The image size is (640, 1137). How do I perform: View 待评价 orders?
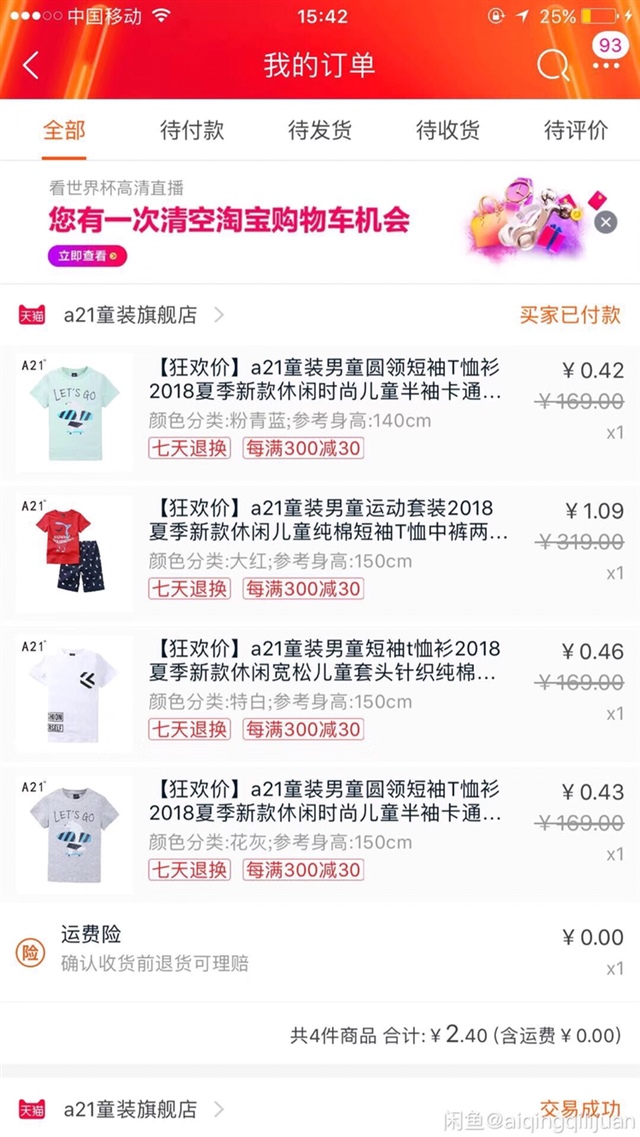click(x=576, y=130)
